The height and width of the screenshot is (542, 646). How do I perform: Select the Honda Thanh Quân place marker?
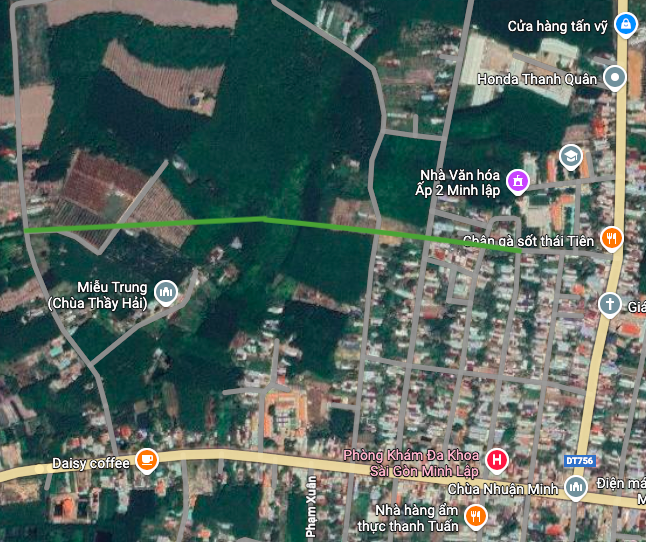tap(615, 78)
